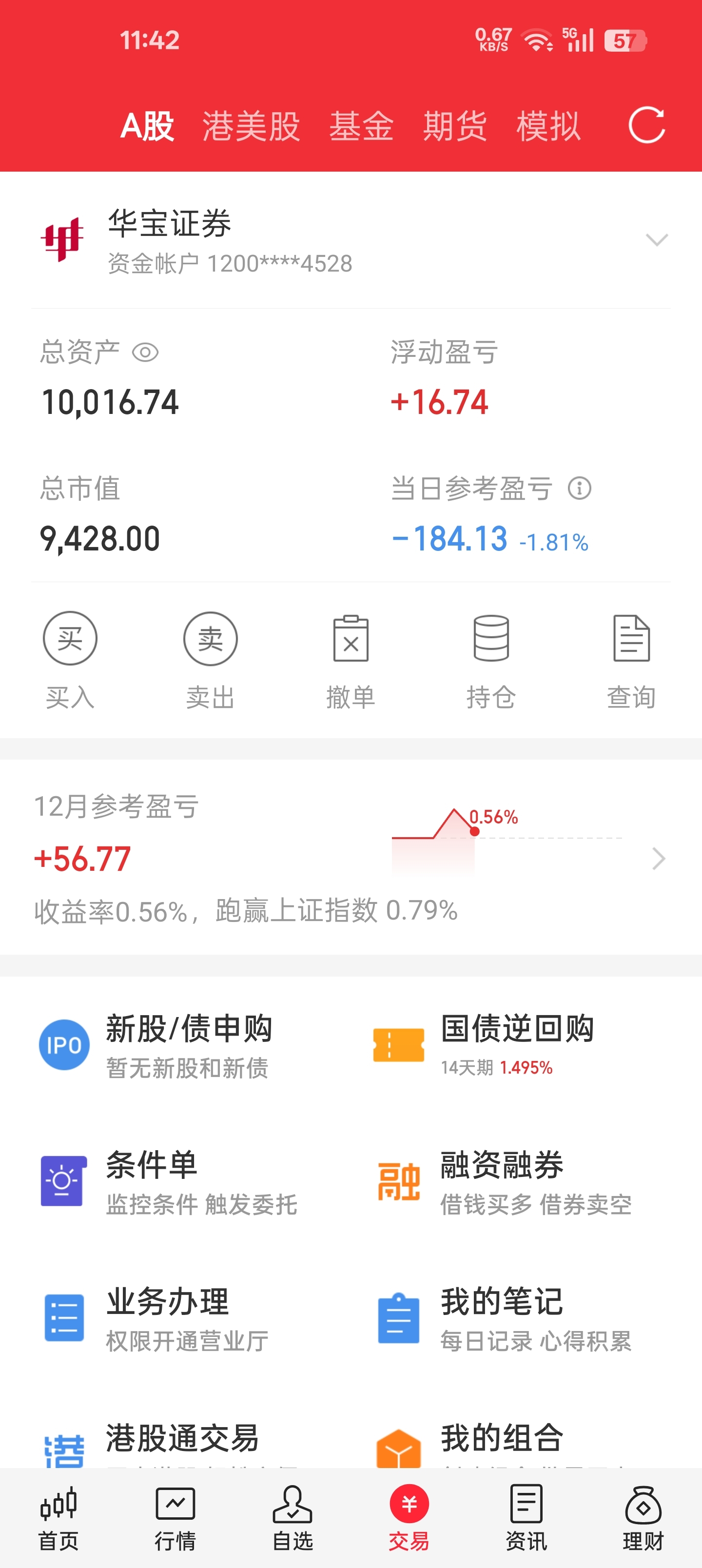702x1568 pixels.
Task: Hide total assets with the eye icon
Action: pyautogui.click(x=145, y=353)
